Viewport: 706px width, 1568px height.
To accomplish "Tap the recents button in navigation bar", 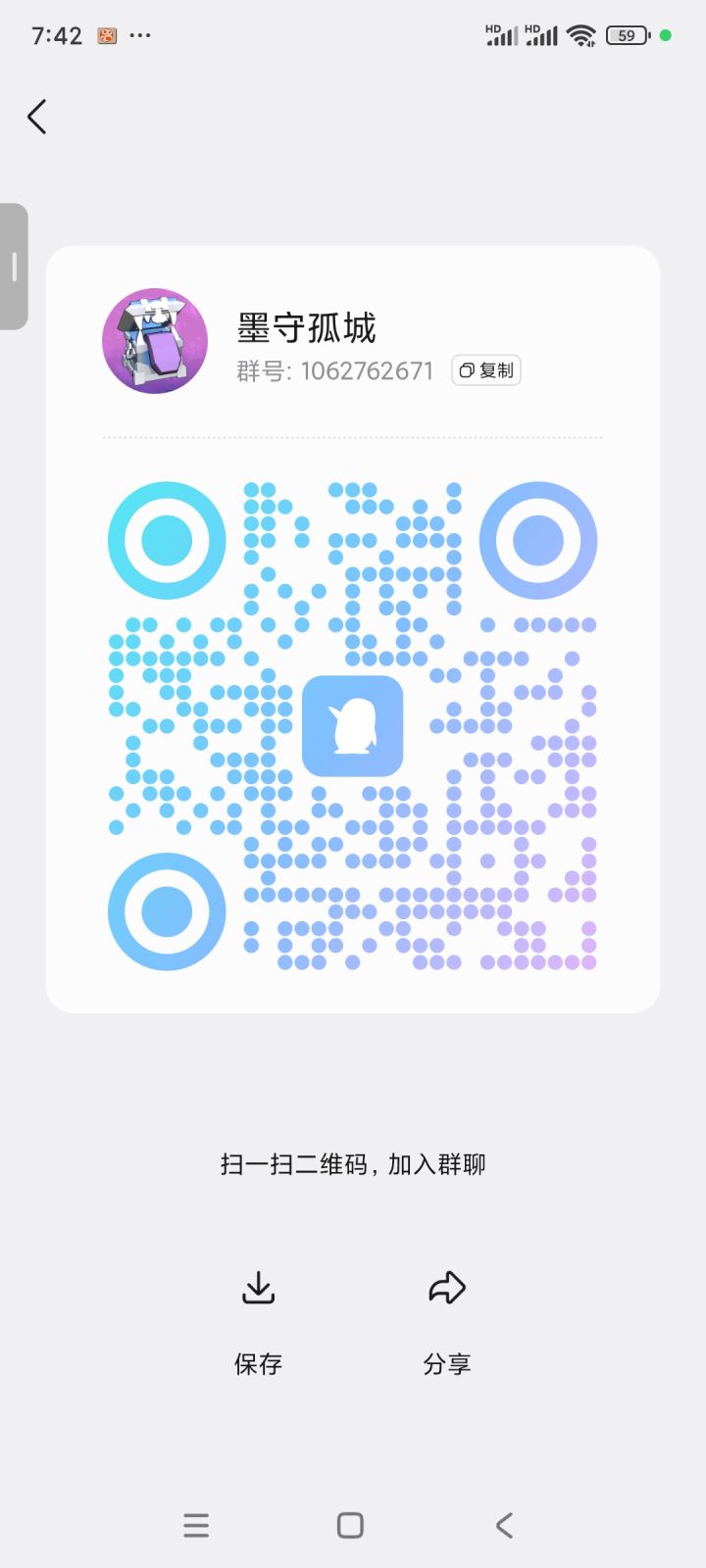I will click(196, 1525).
